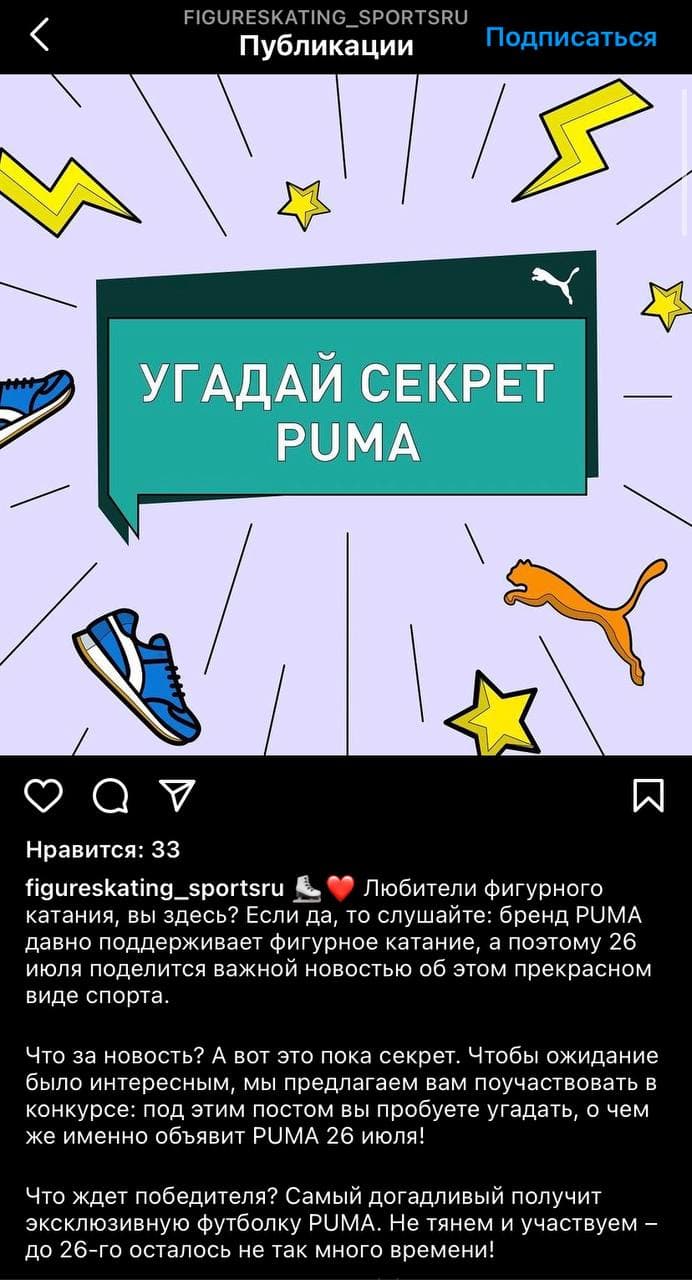This screenshot has width=692, height=1280.
Task: Share the post via paper plane icon
Action: (x=176, y=796)
